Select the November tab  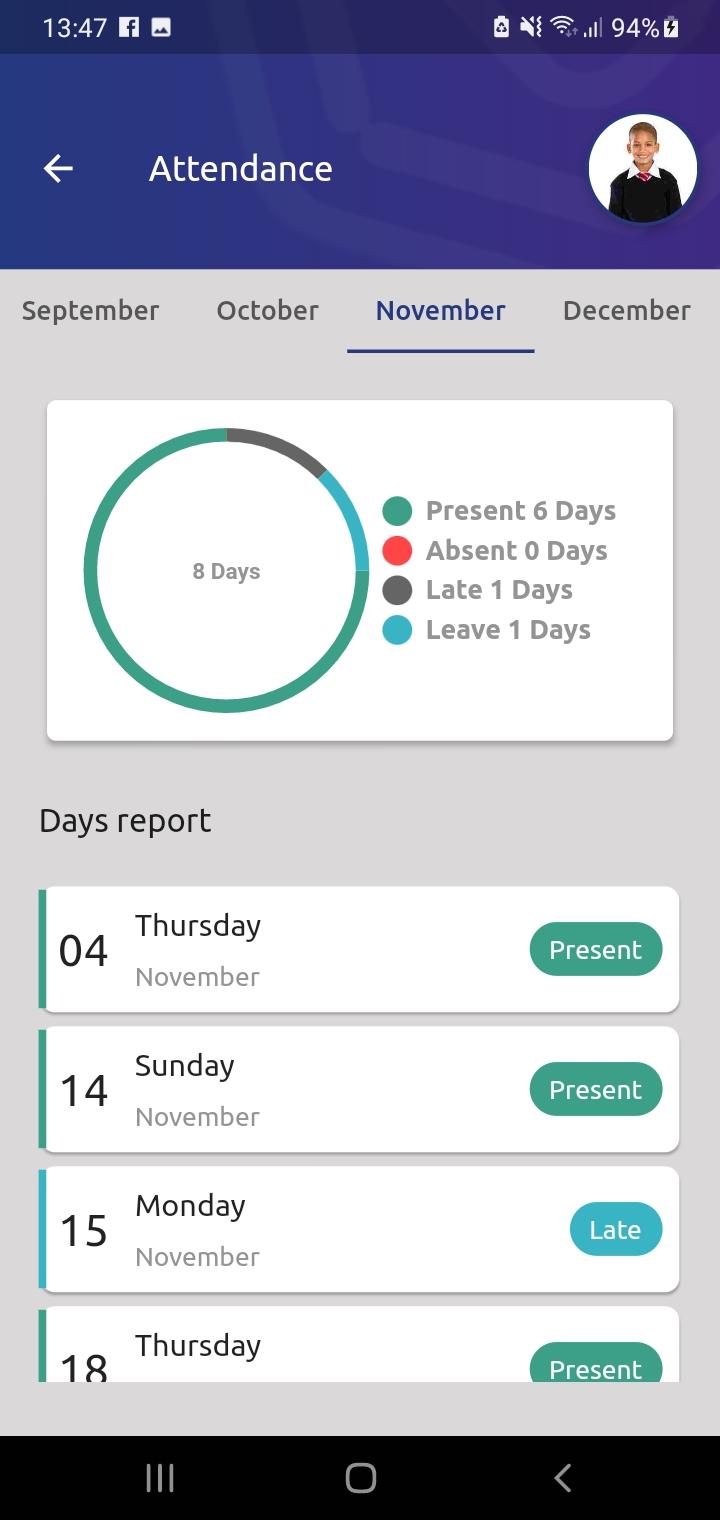[x=441, y=310]
